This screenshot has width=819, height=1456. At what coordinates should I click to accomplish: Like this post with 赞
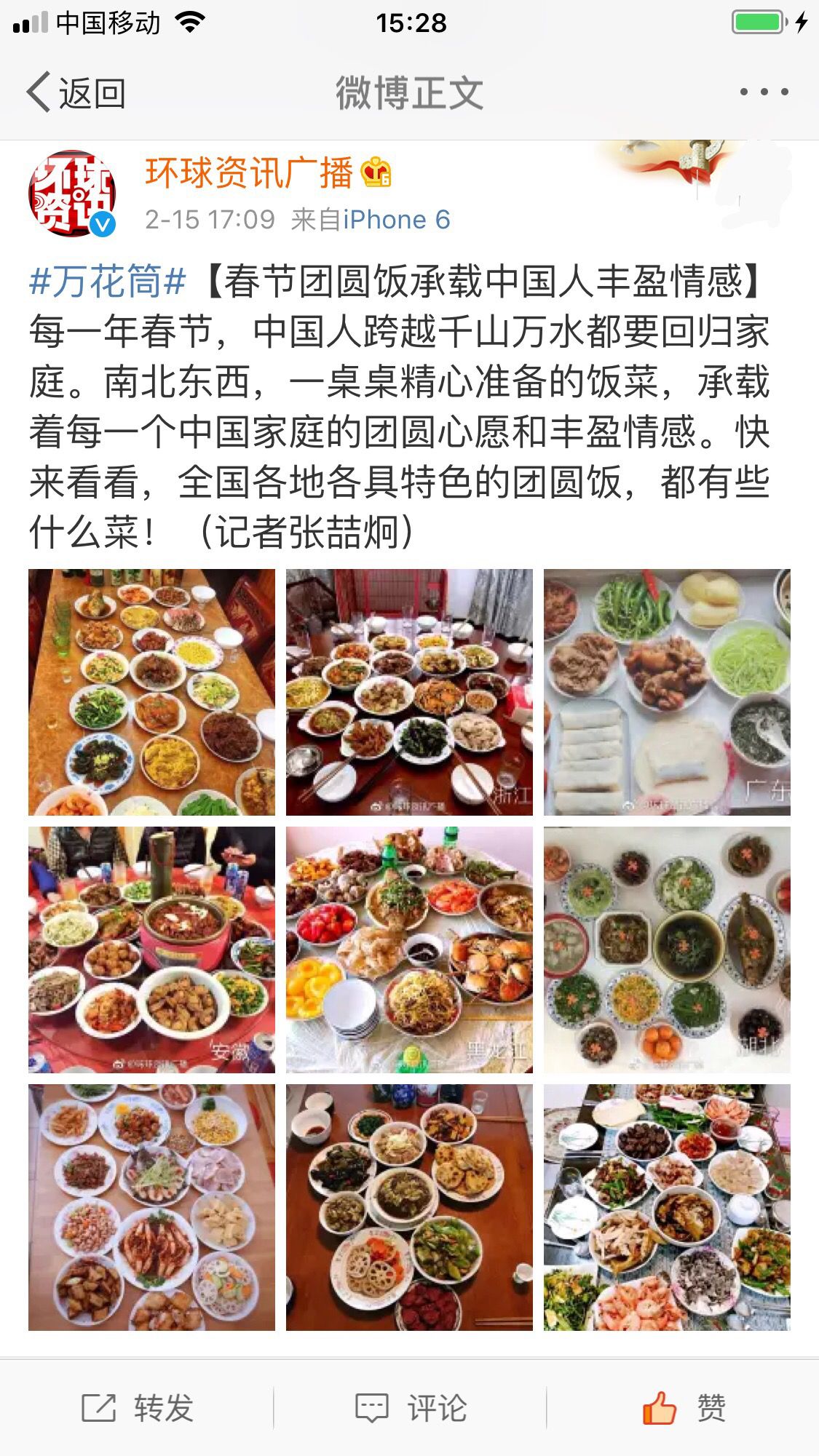pyautogui.click(x=684, y=1408)
